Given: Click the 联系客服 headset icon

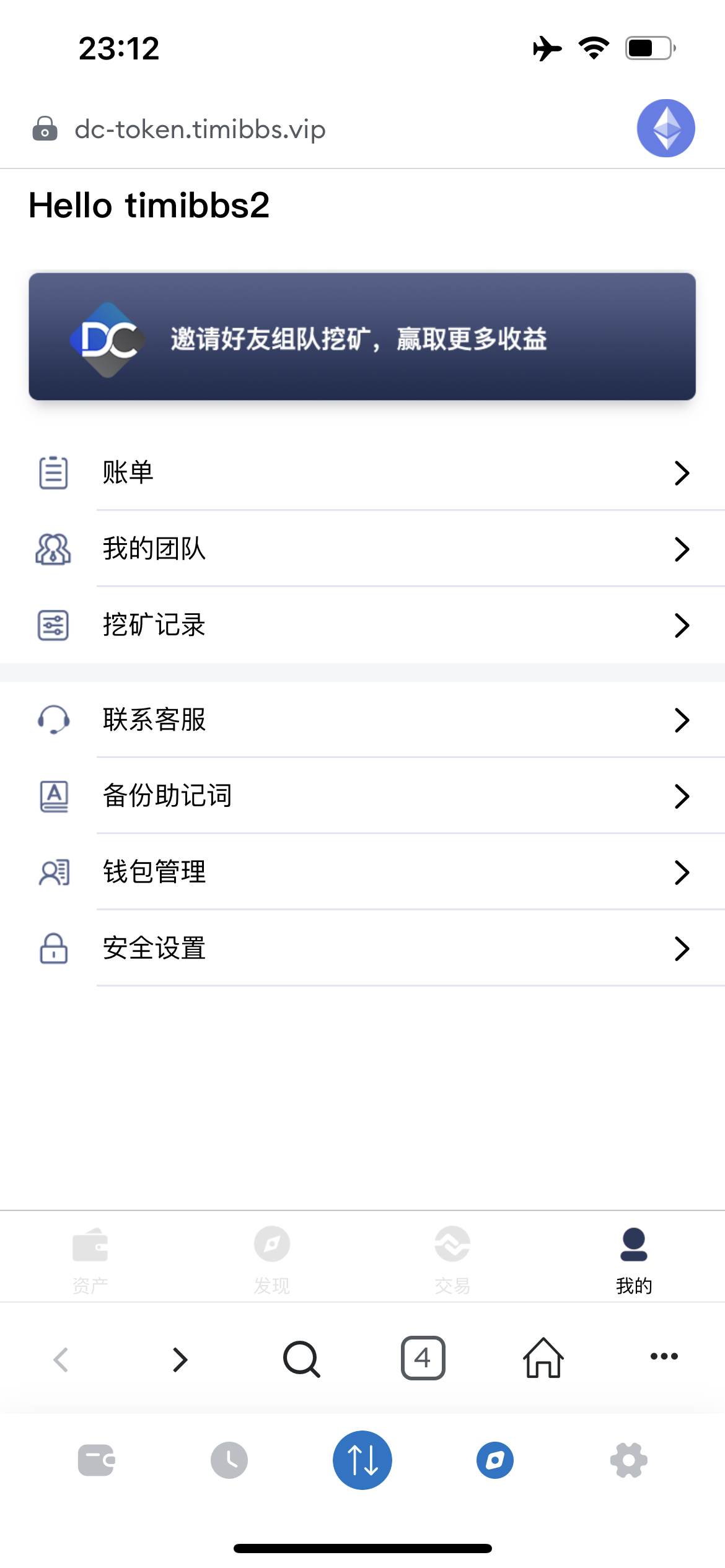Looking at the screenshot, I should 53,720.
